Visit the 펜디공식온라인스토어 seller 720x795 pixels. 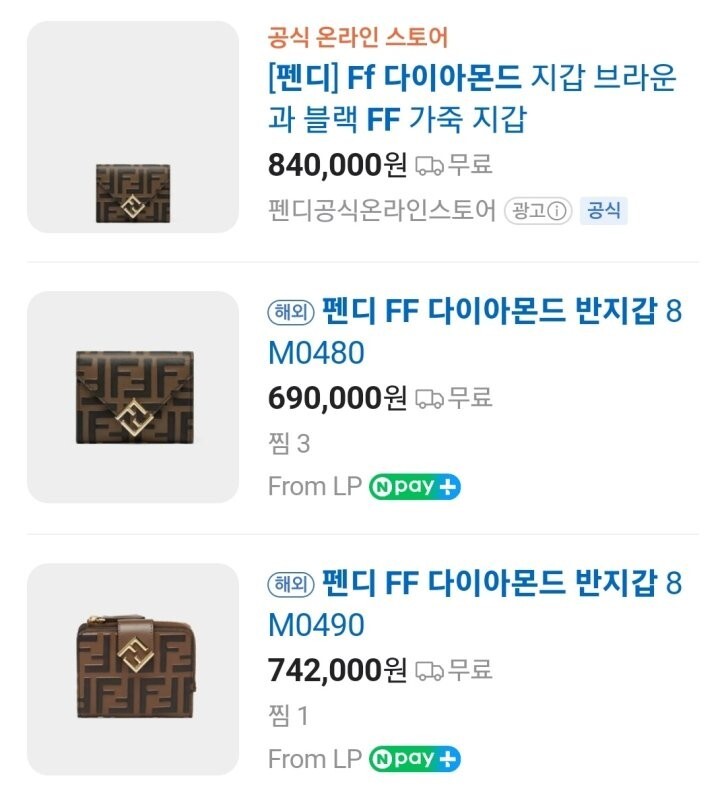pyautogui.click(x=382, y=211)
